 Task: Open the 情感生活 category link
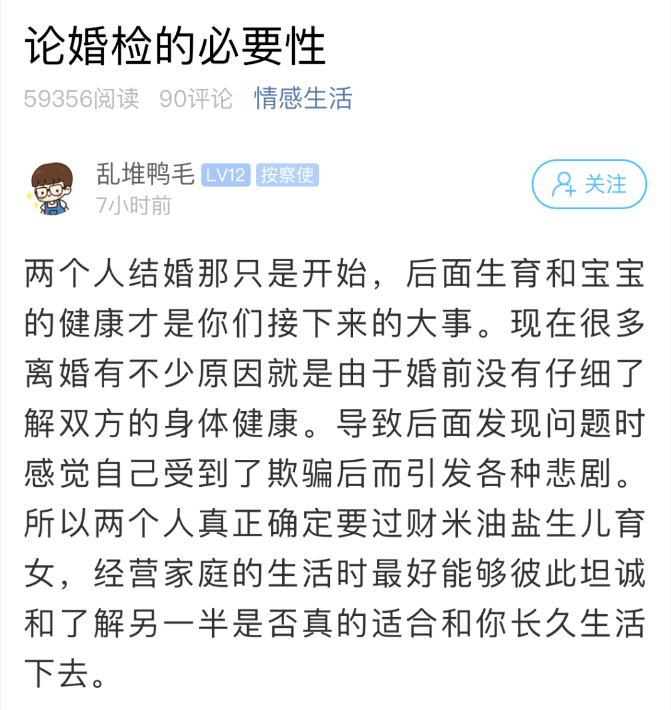click(x=303, y=98)
